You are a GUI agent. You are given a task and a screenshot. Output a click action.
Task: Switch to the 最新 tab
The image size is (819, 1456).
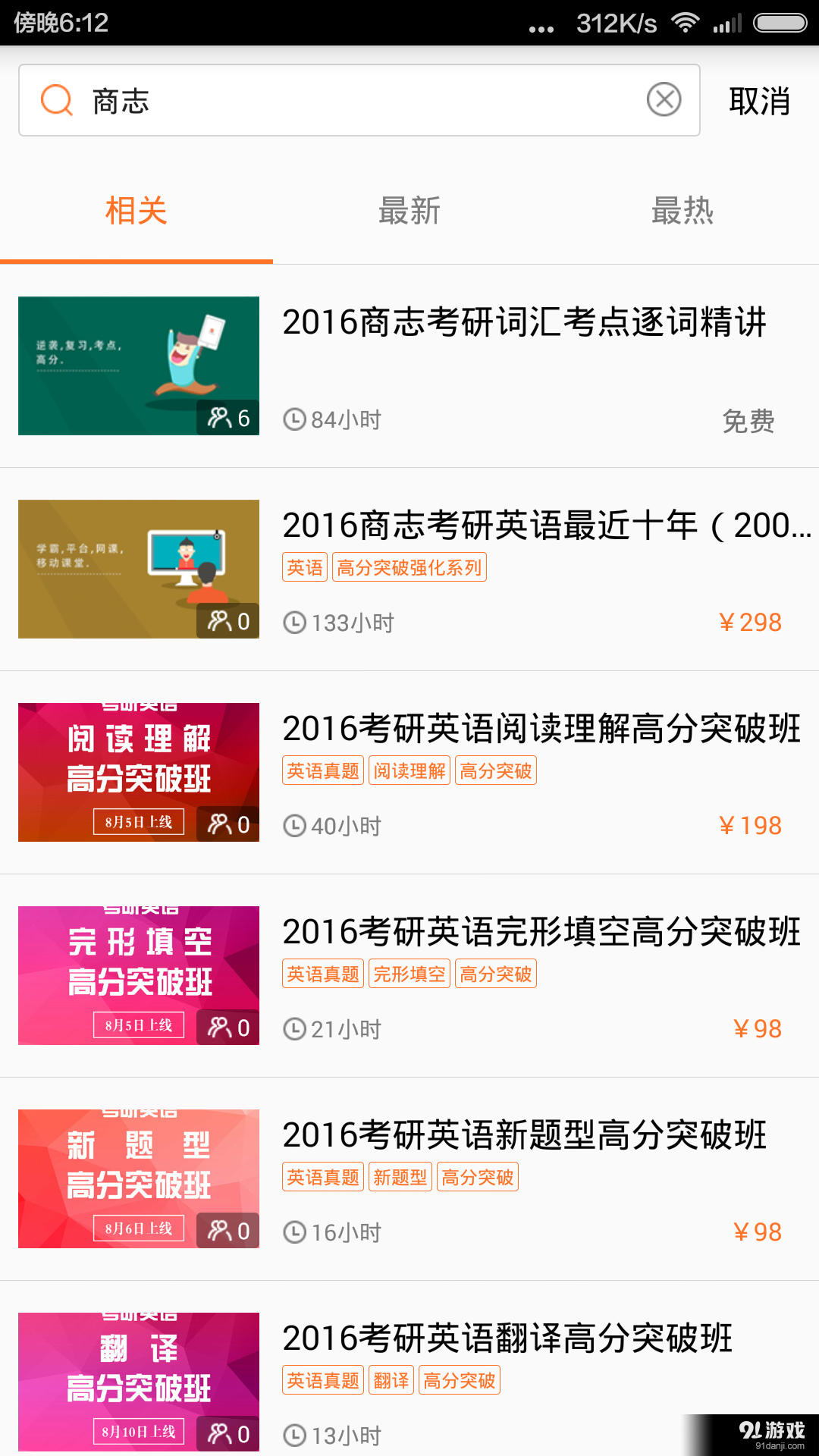click(409, 212)
